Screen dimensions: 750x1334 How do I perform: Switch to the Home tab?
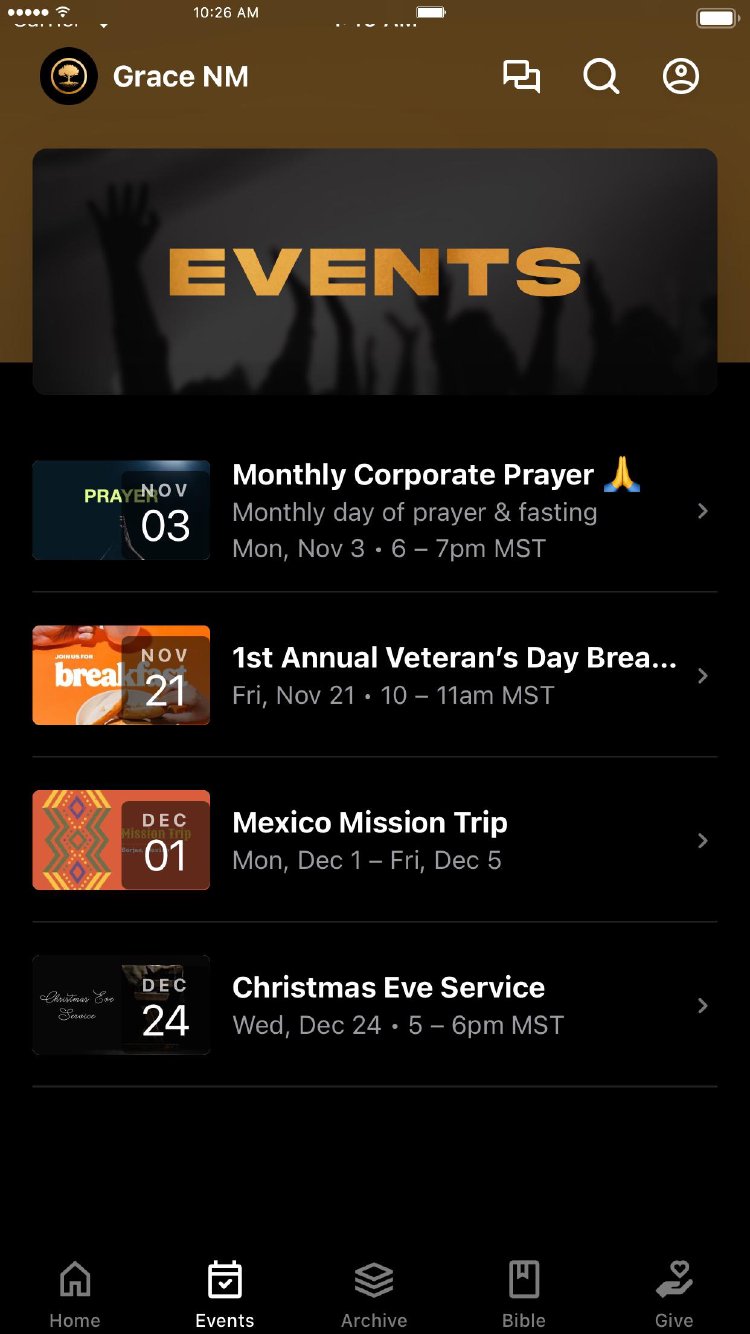[x=75, y=1293]
